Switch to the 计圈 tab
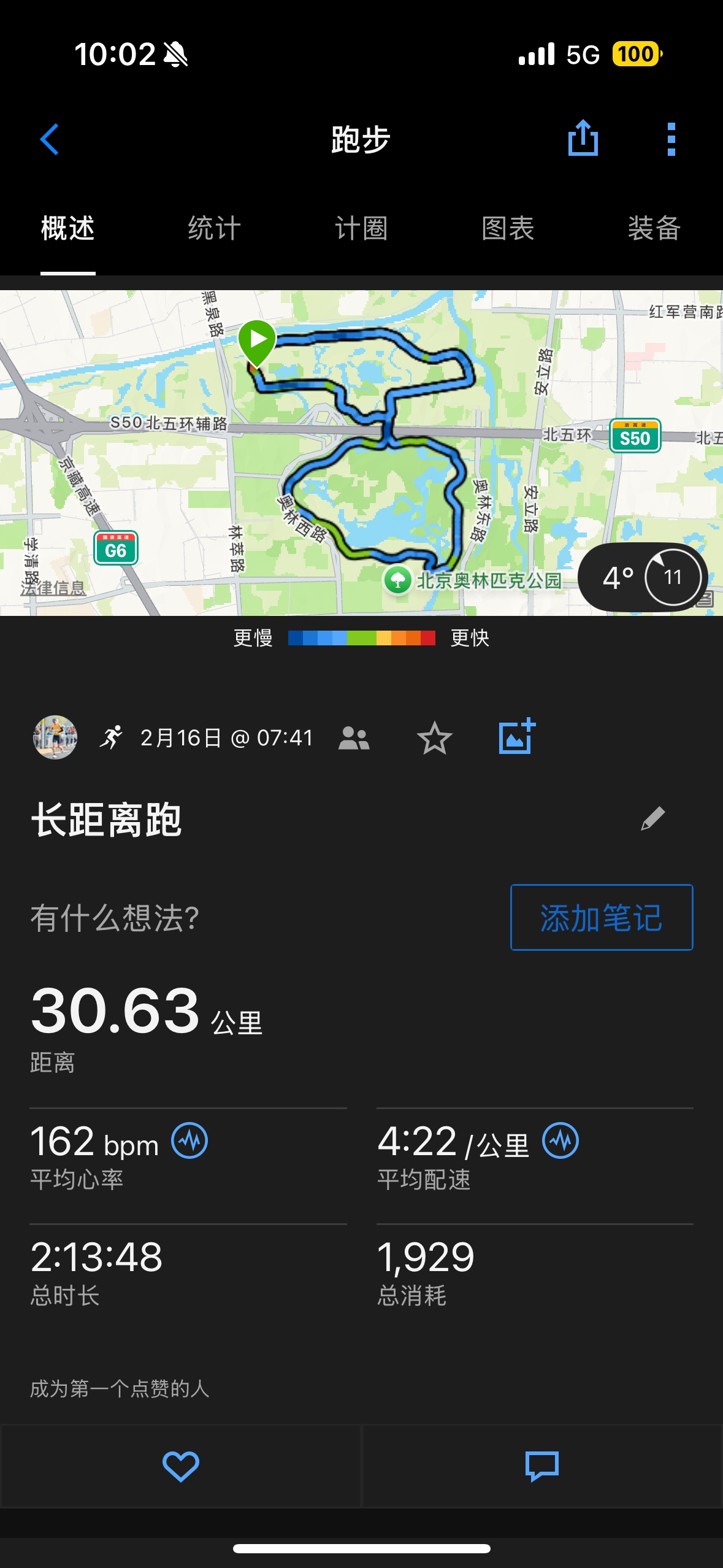 click(361, 228)
